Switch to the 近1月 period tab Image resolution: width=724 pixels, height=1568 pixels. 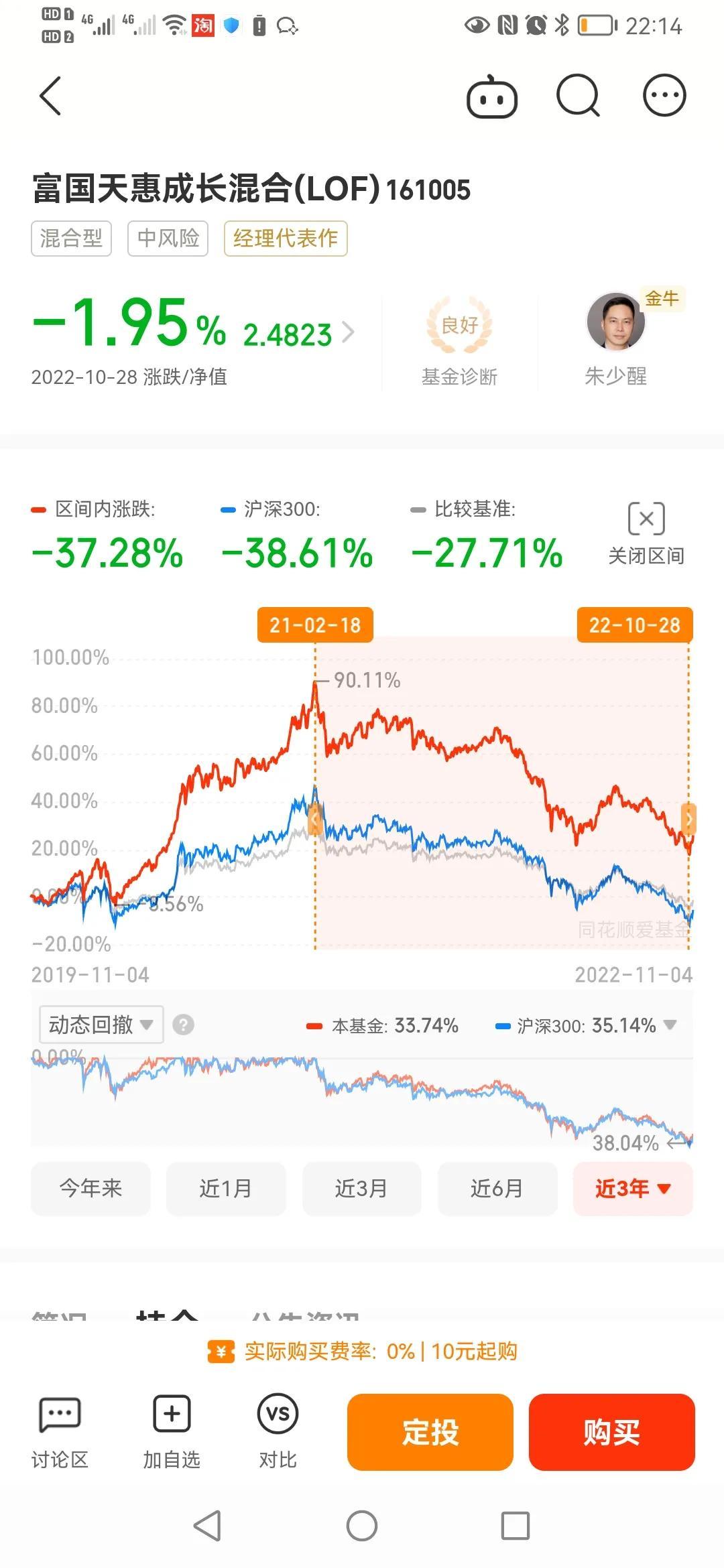(x=226, y=1189)
